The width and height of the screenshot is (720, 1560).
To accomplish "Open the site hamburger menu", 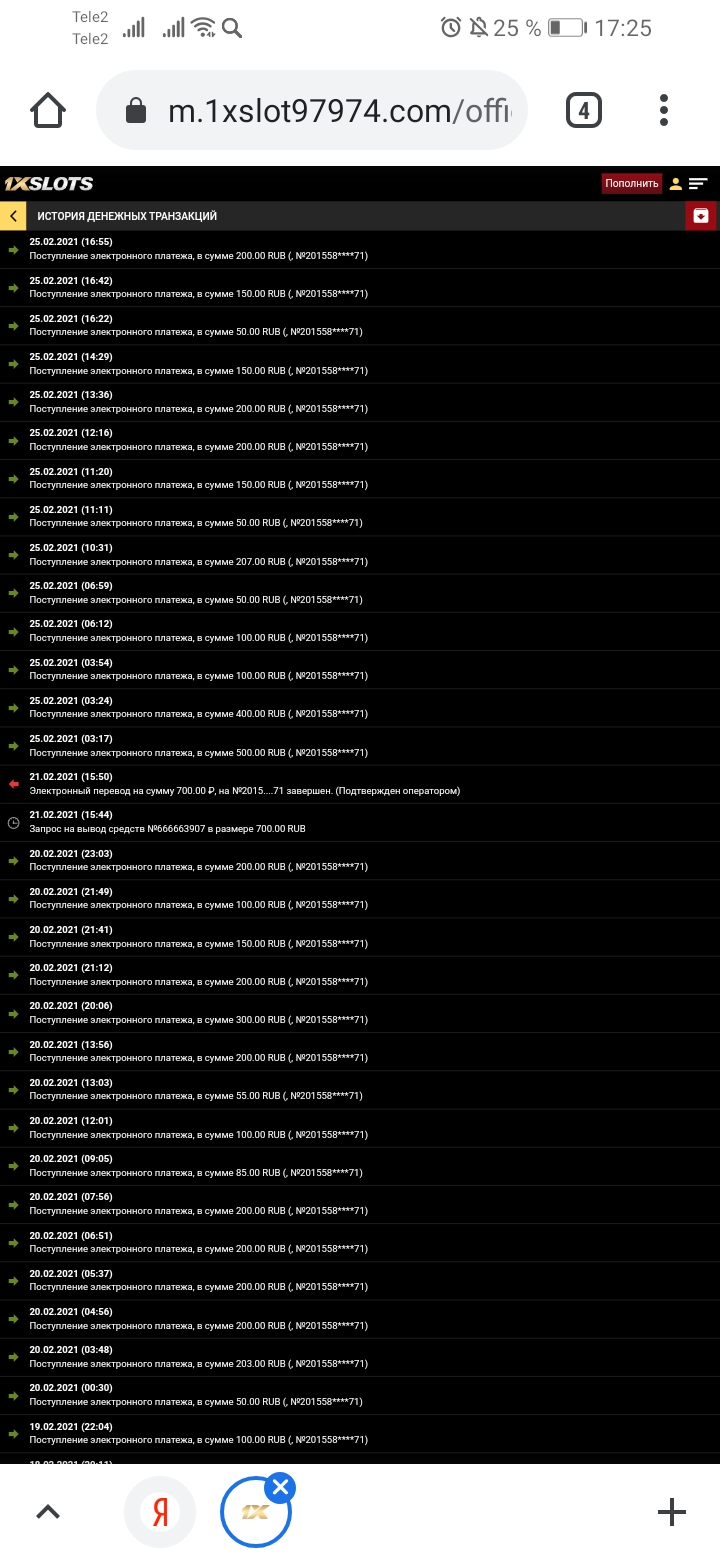I will [698, 184].
